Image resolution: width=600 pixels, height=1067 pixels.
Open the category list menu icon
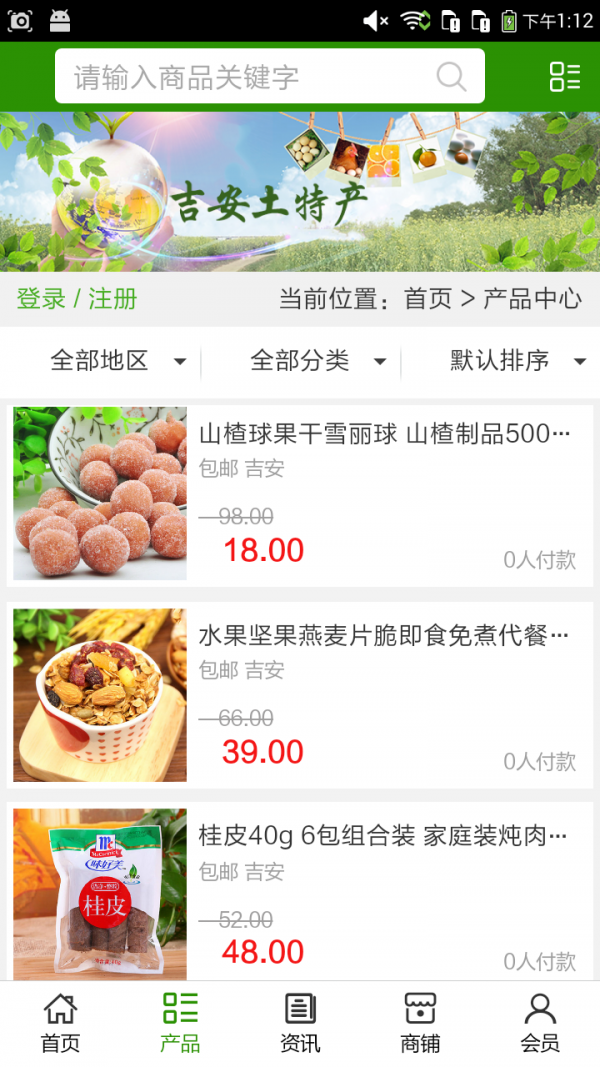point(565,77)
